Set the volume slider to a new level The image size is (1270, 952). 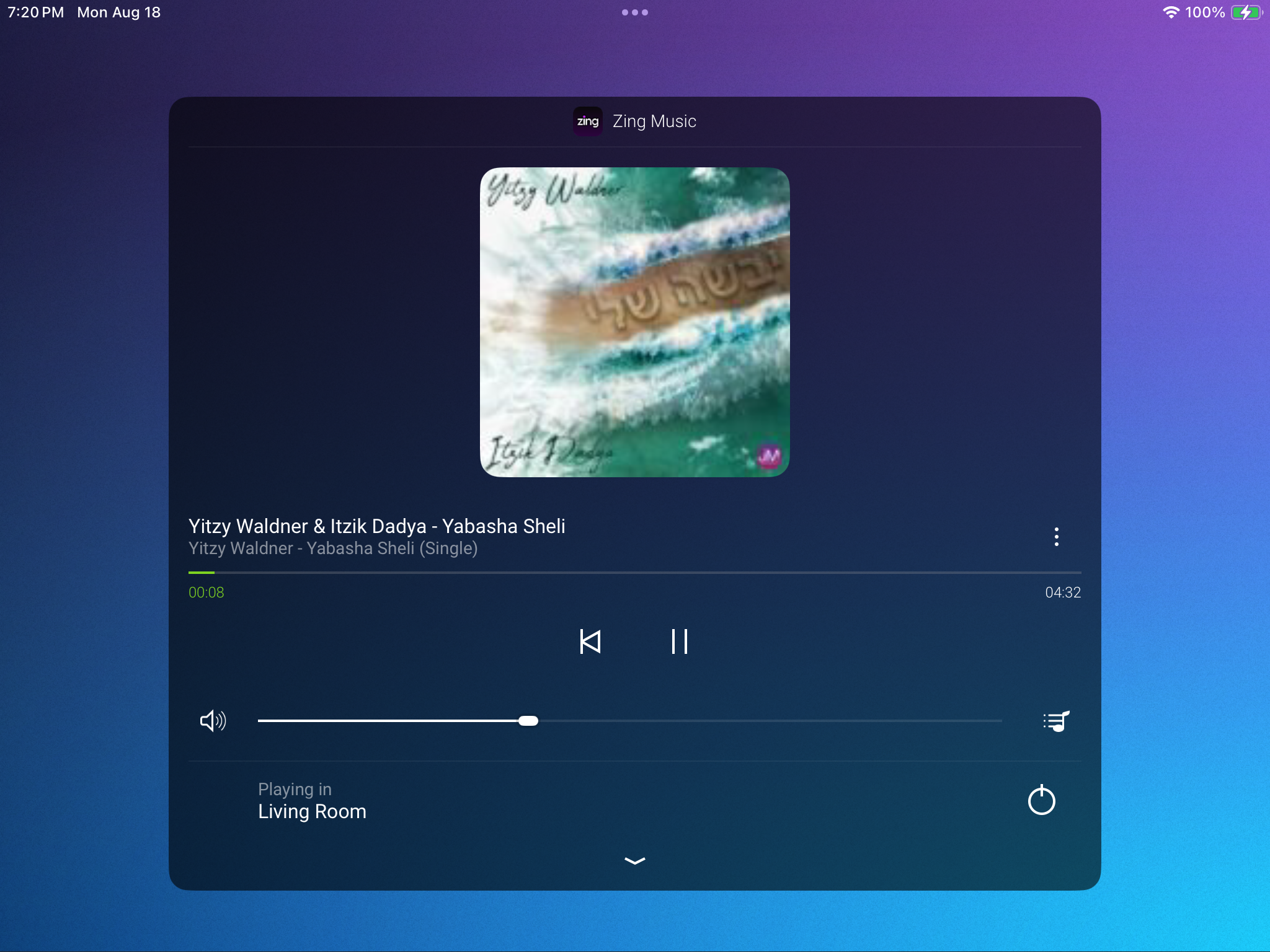[x=682, y=721]
